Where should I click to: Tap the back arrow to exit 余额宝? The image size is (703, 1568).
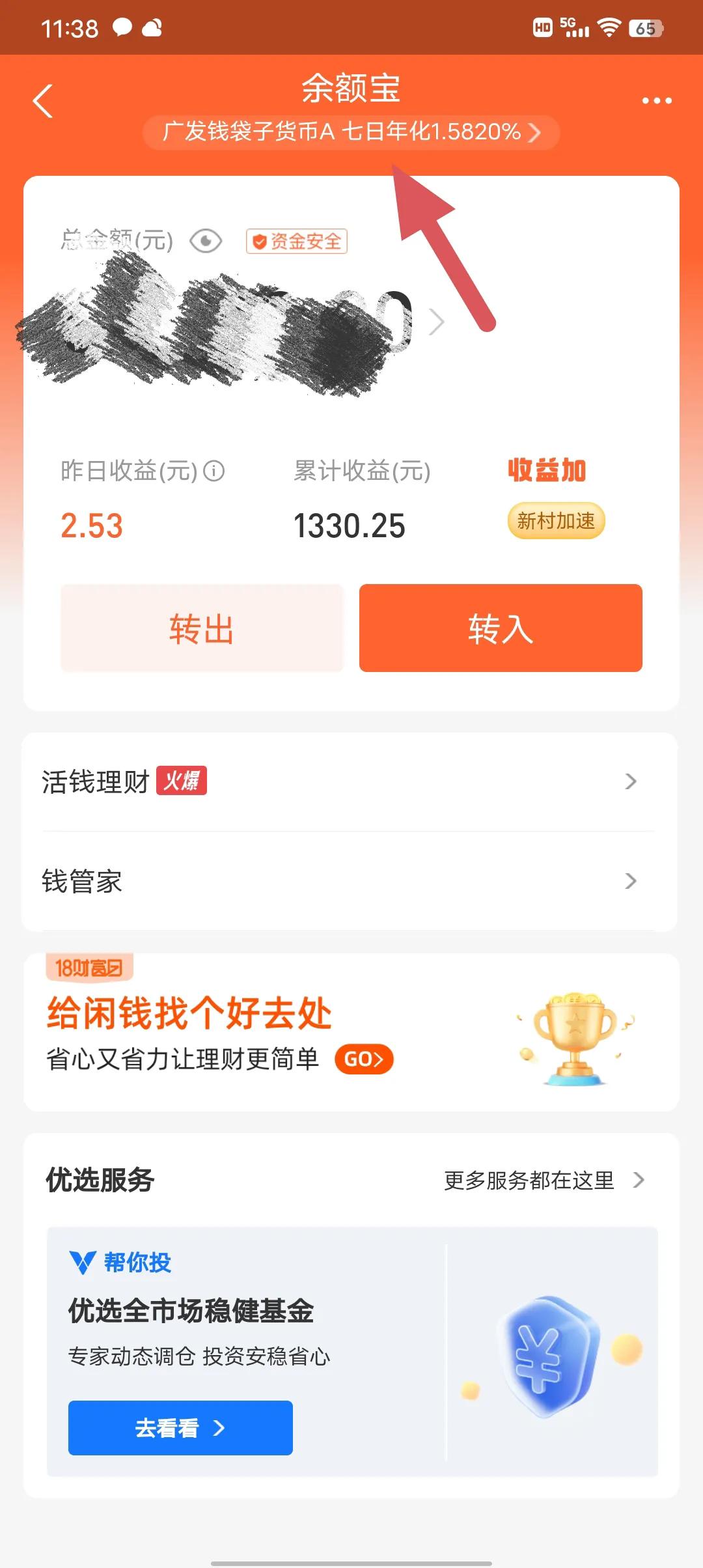click(x=43, y=100)
